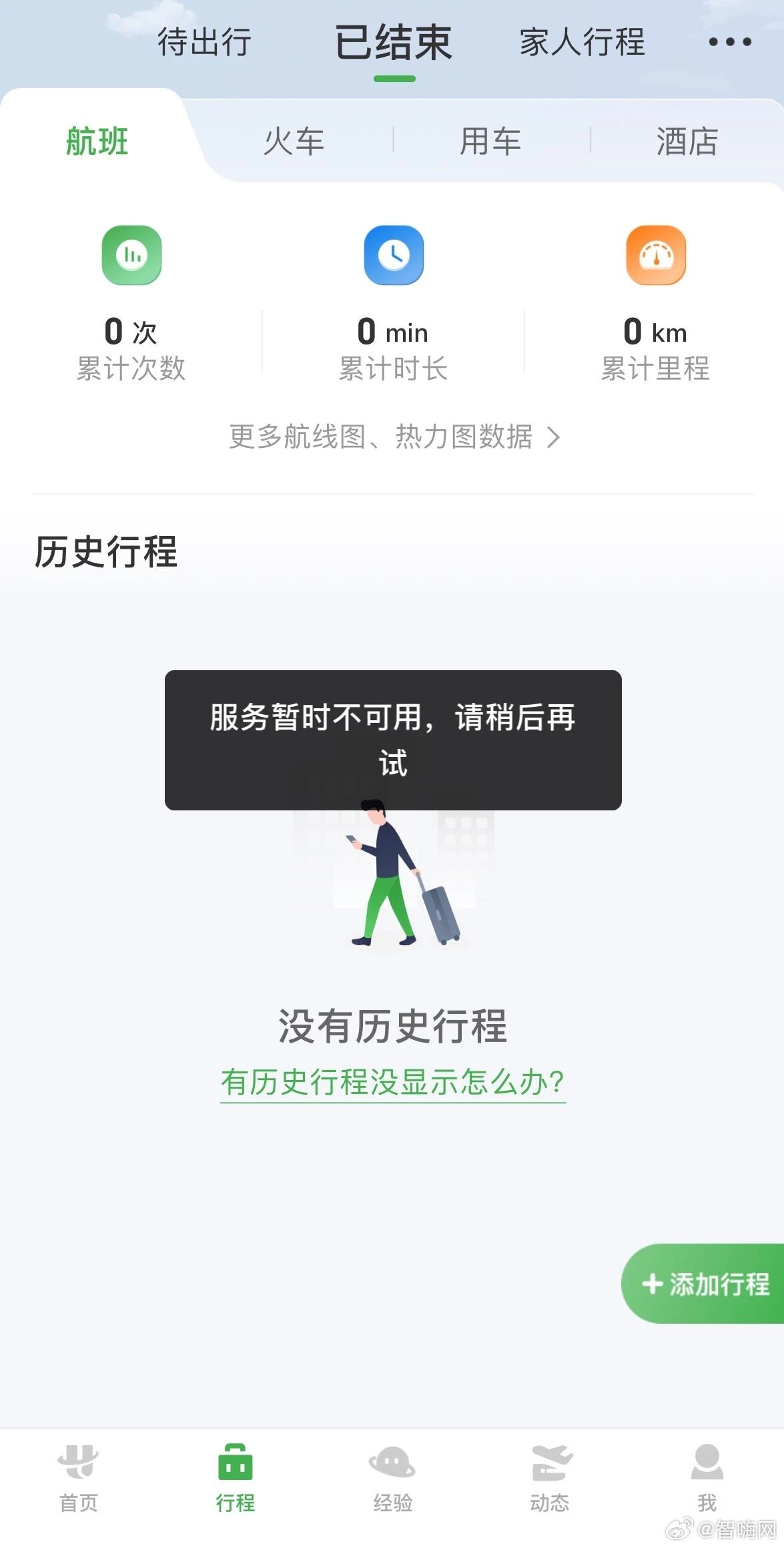Open the three-dot overflow menu
This screenshot has height=1548, width=784.
[729, 43]
